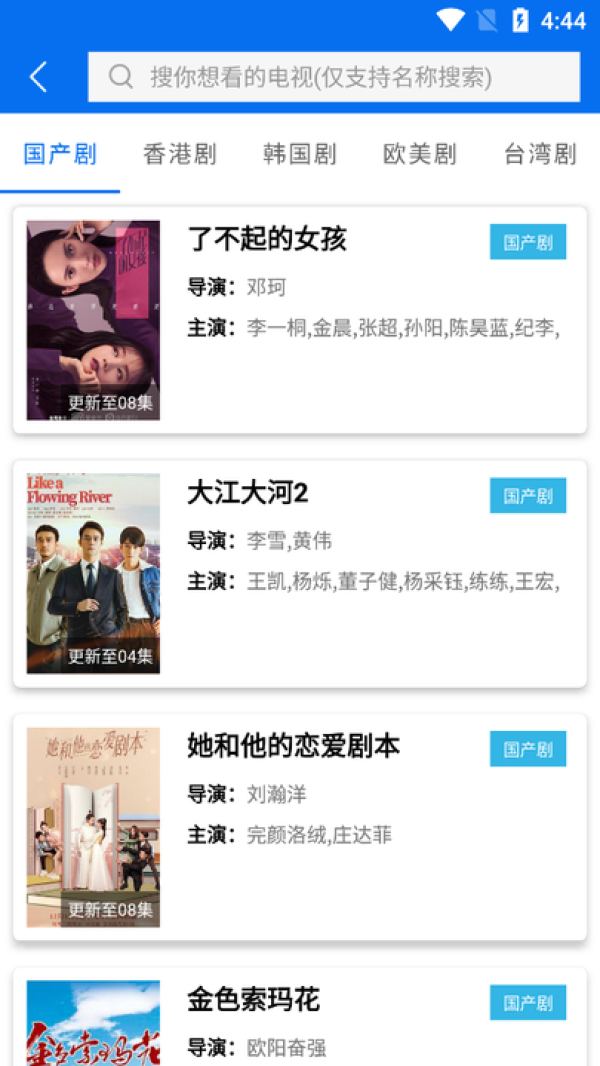Switch to the 香港剧 tab
The image size is (600, 1066).
point(180,154)
